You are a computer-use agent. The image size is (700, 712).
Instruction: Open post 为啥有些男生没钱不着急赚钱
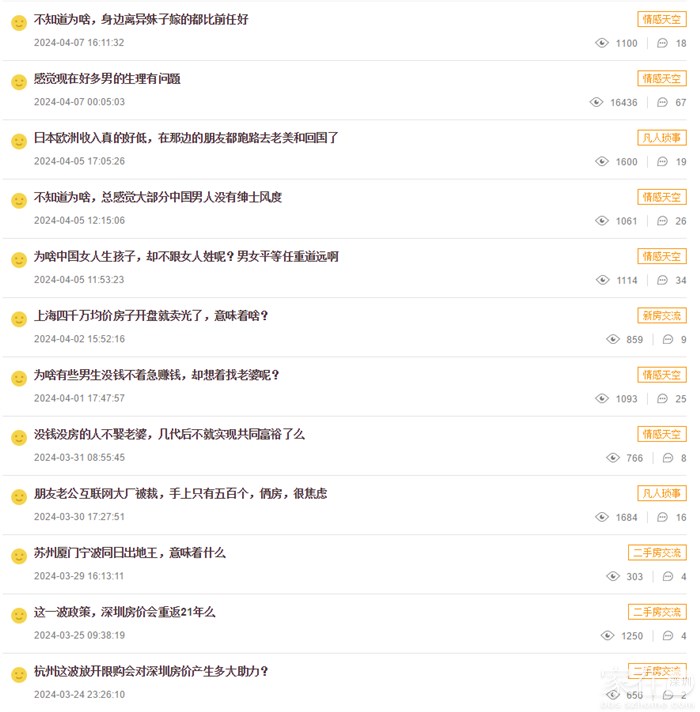tap(157, 374)
